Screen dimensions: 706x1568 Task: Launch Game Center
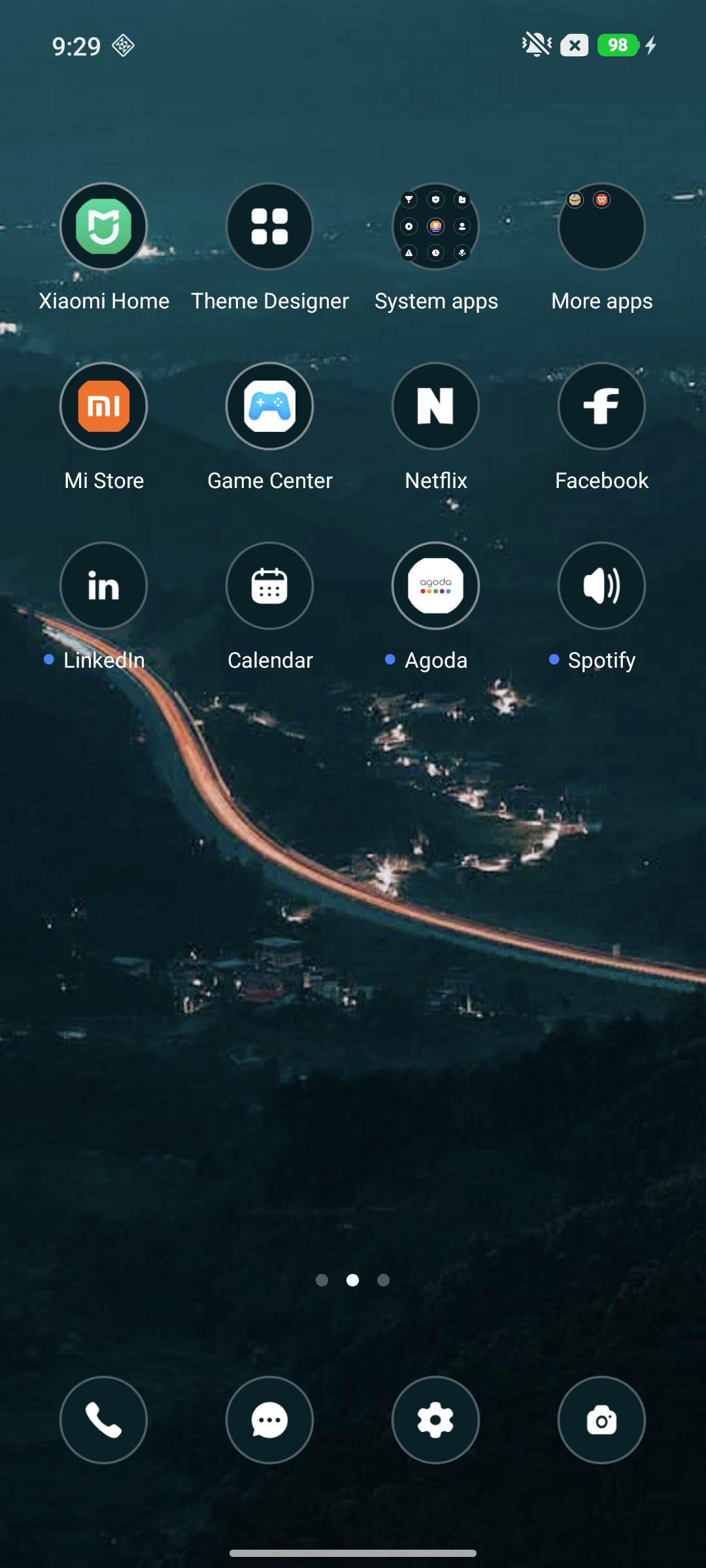coord(269,406)
